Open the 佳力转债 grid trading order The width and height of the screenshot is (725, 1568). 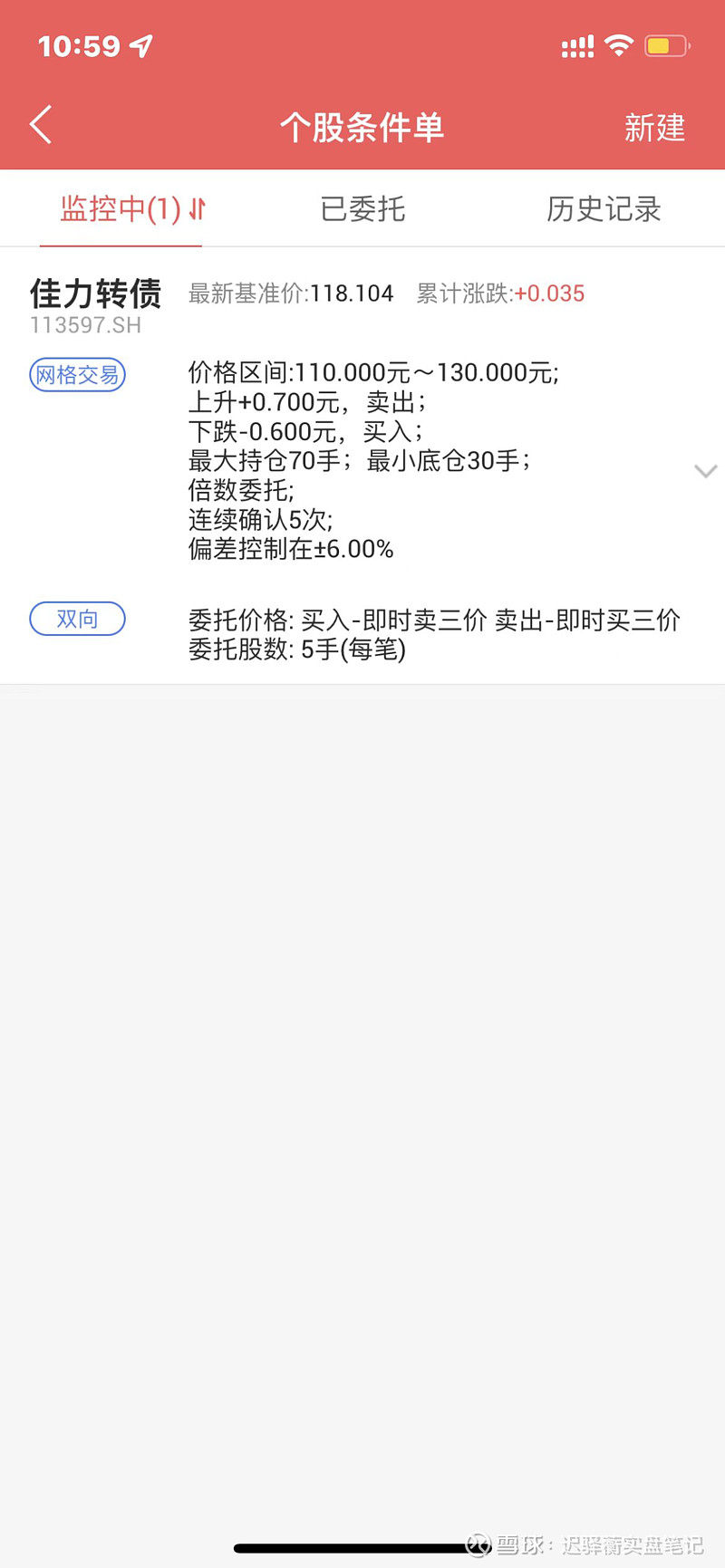point(362,466)
